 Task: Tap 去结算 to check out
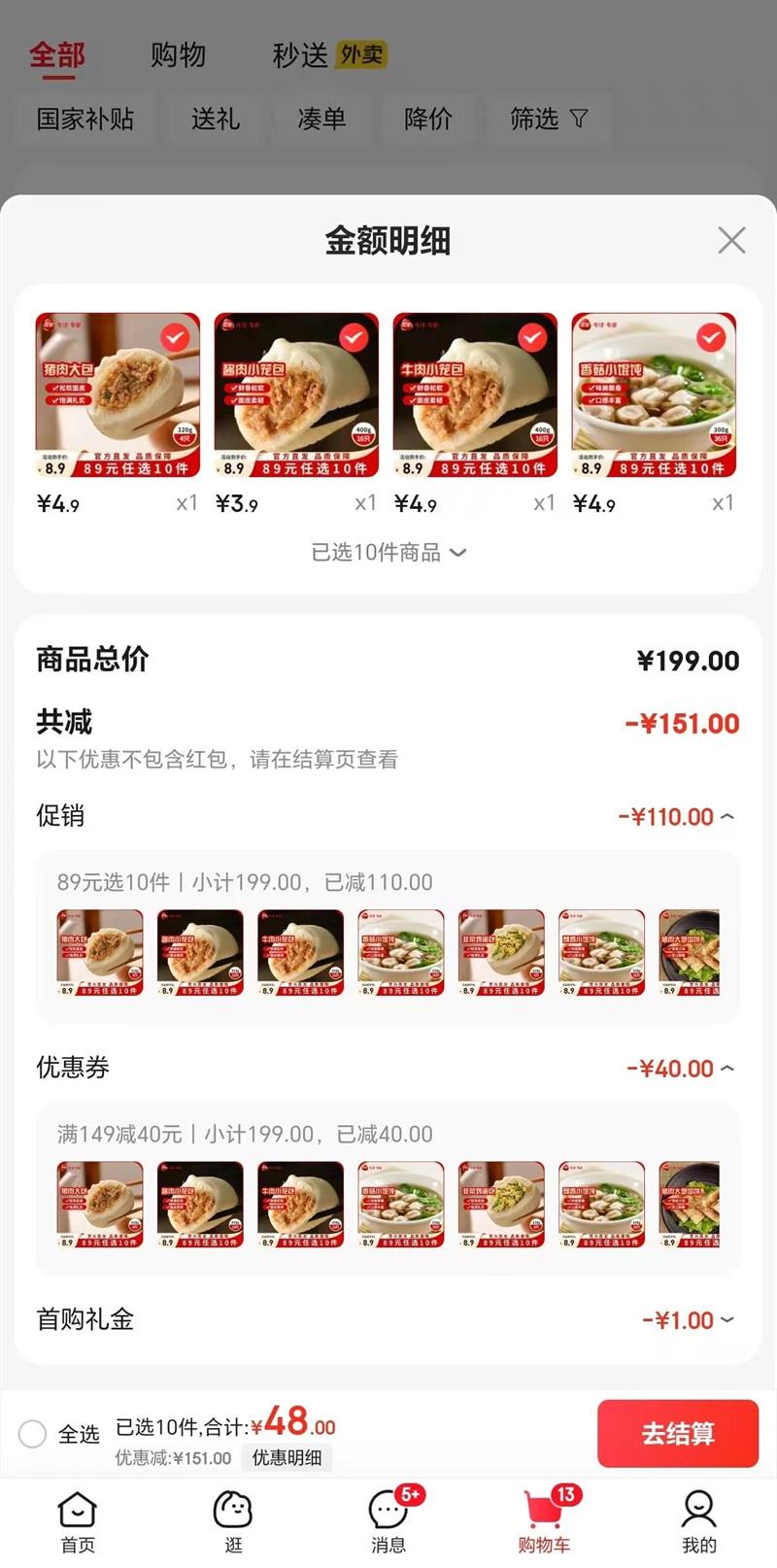(x=677, y=1433)
